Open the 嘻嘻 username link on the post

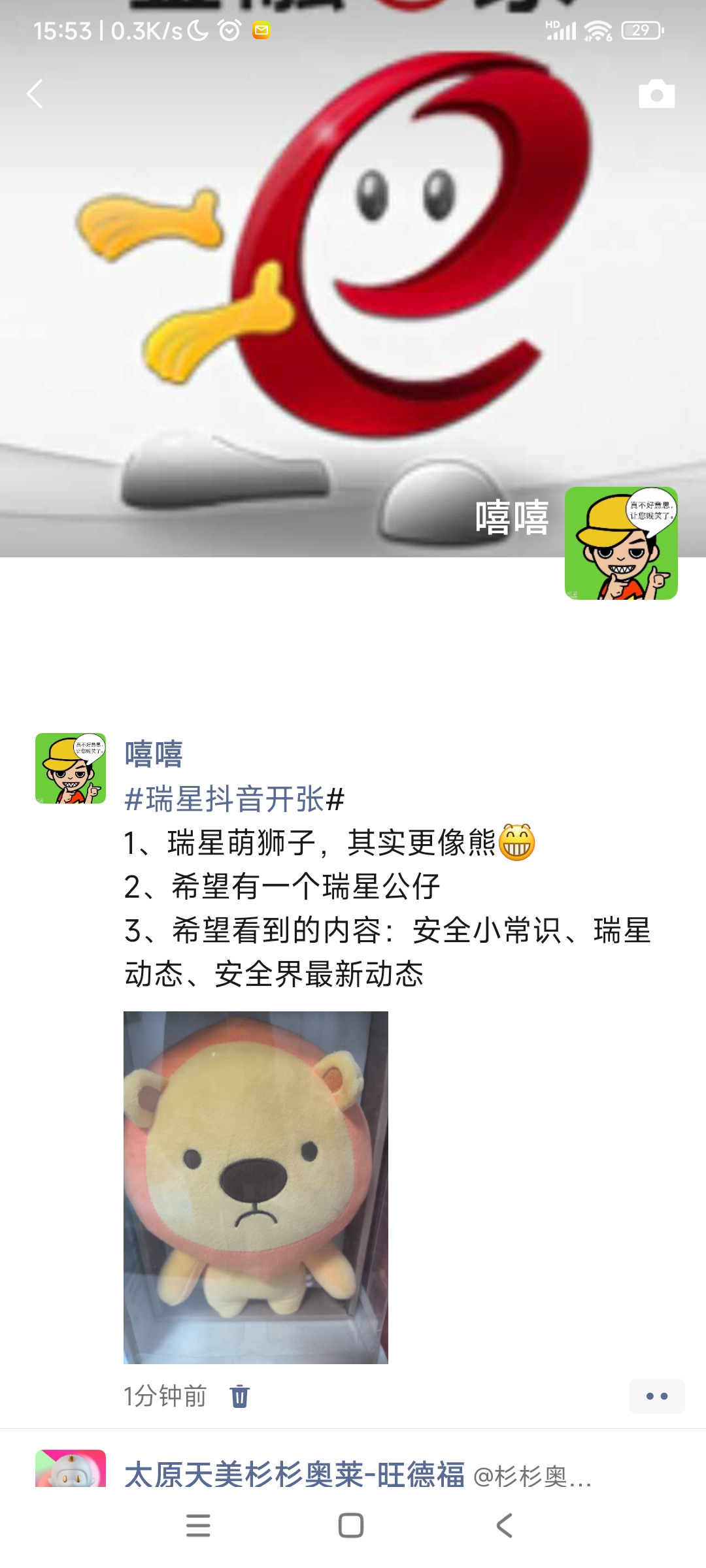point(154,754)
